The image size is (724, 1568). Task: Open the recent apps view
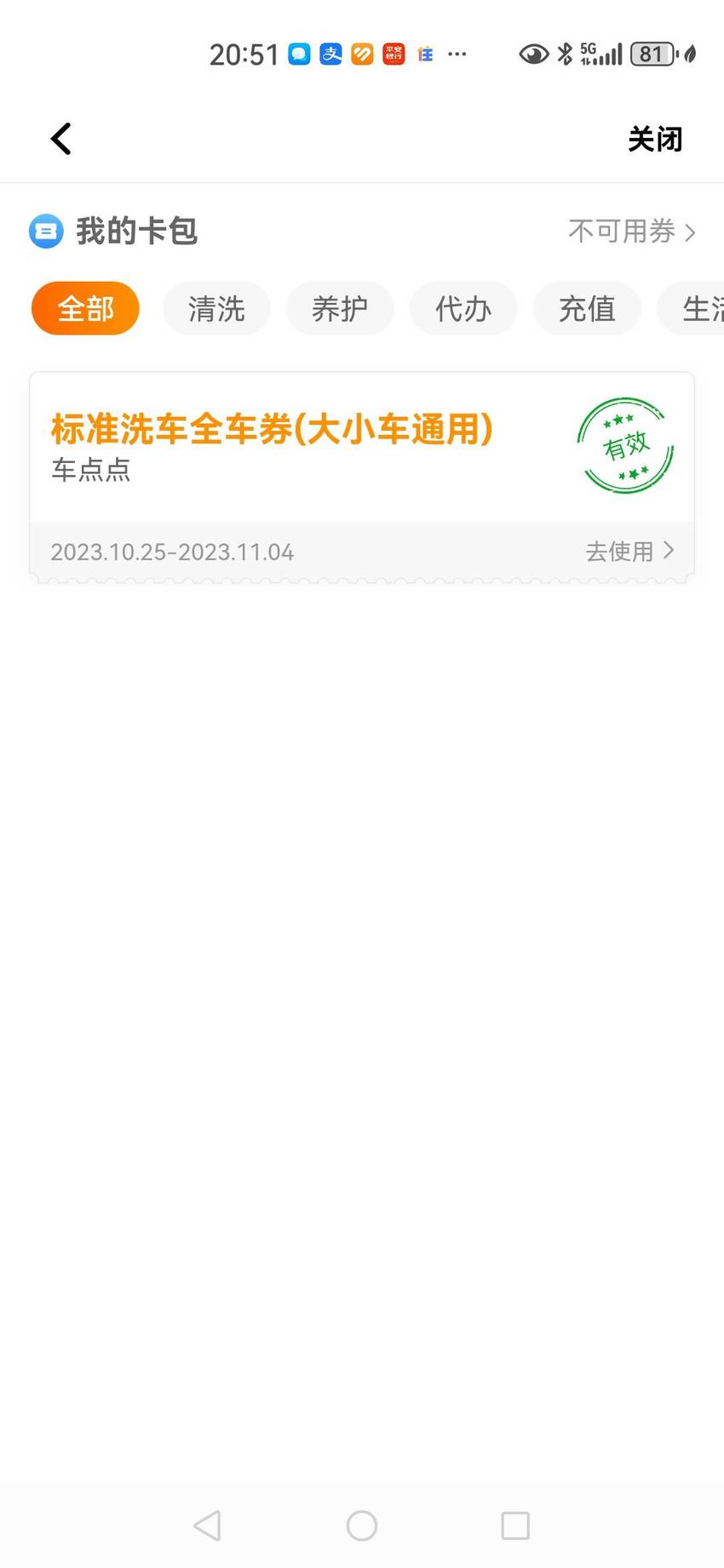coord(515,1525)
